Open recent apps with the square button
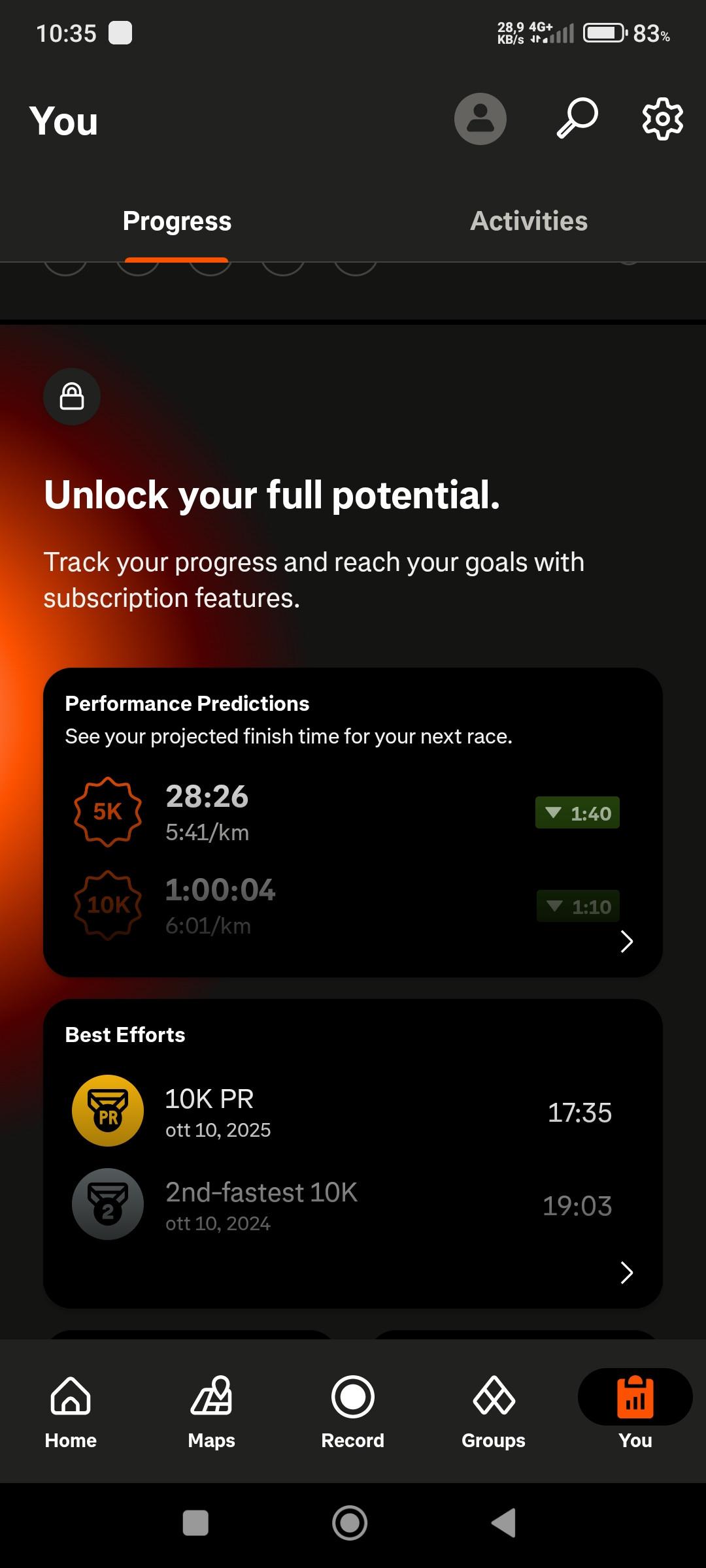 click(x=195, y=1523)
